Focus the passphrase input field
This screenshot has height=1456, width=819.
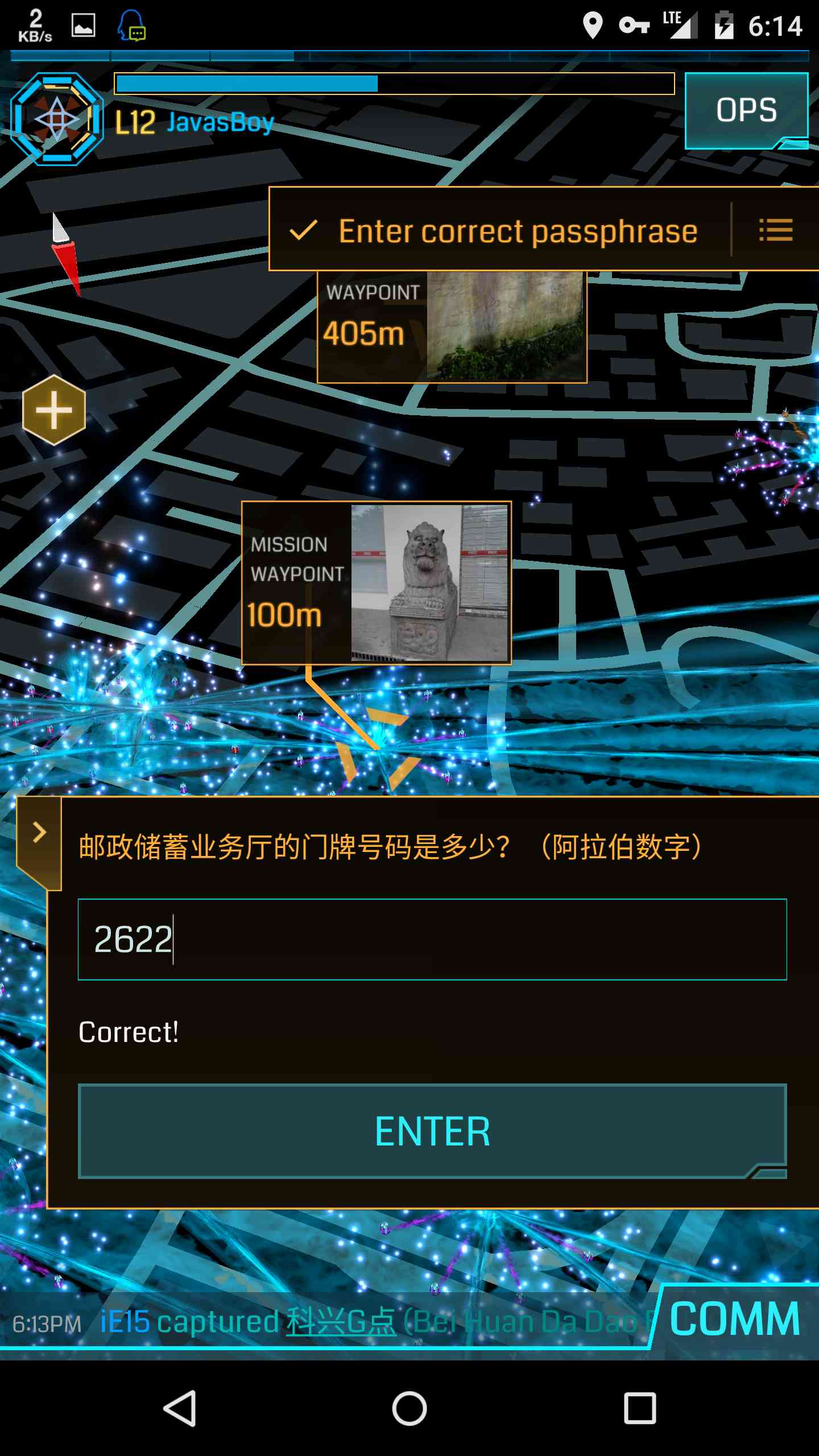(x=432, y=940)
